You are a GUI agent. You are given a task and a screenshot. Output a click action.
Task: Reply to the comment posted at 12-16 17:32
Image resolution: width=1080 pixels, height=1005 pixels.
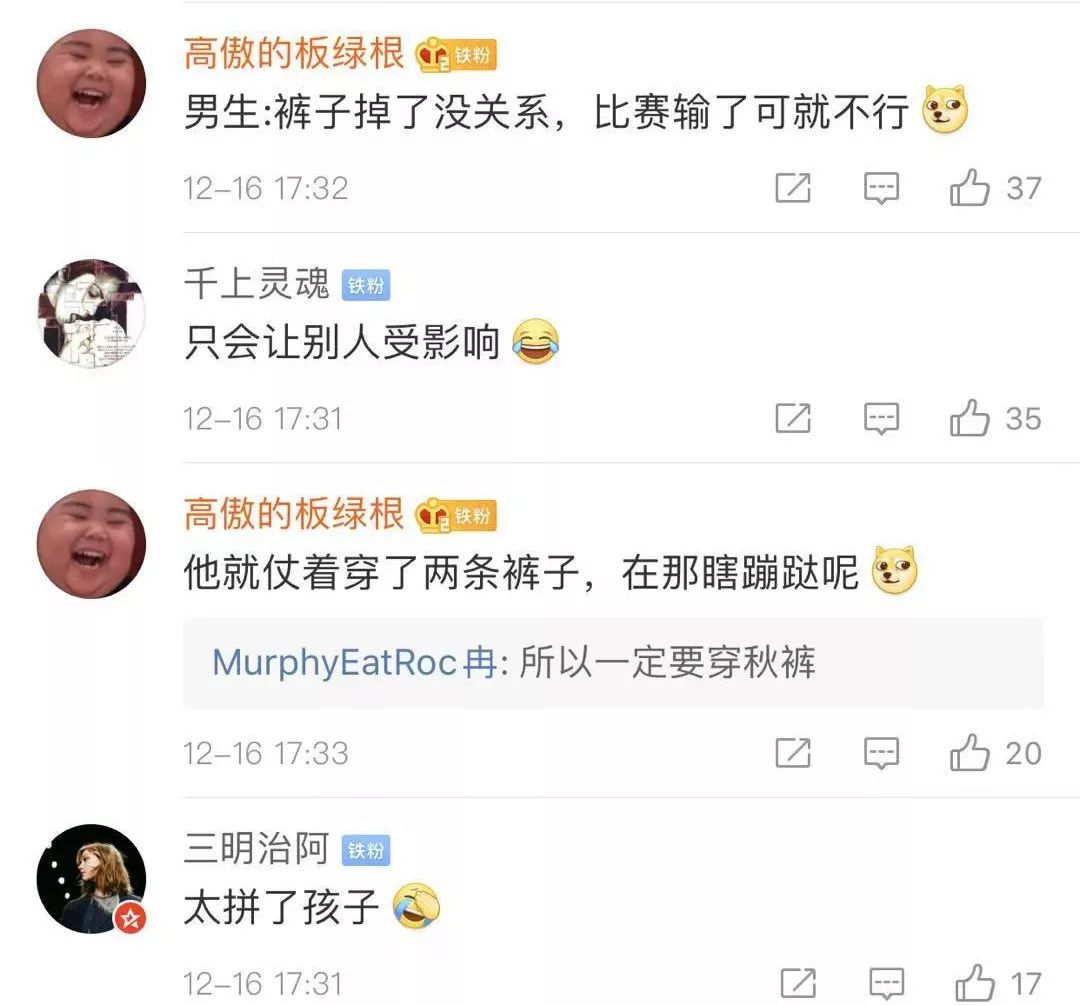(x=881, y=188)
